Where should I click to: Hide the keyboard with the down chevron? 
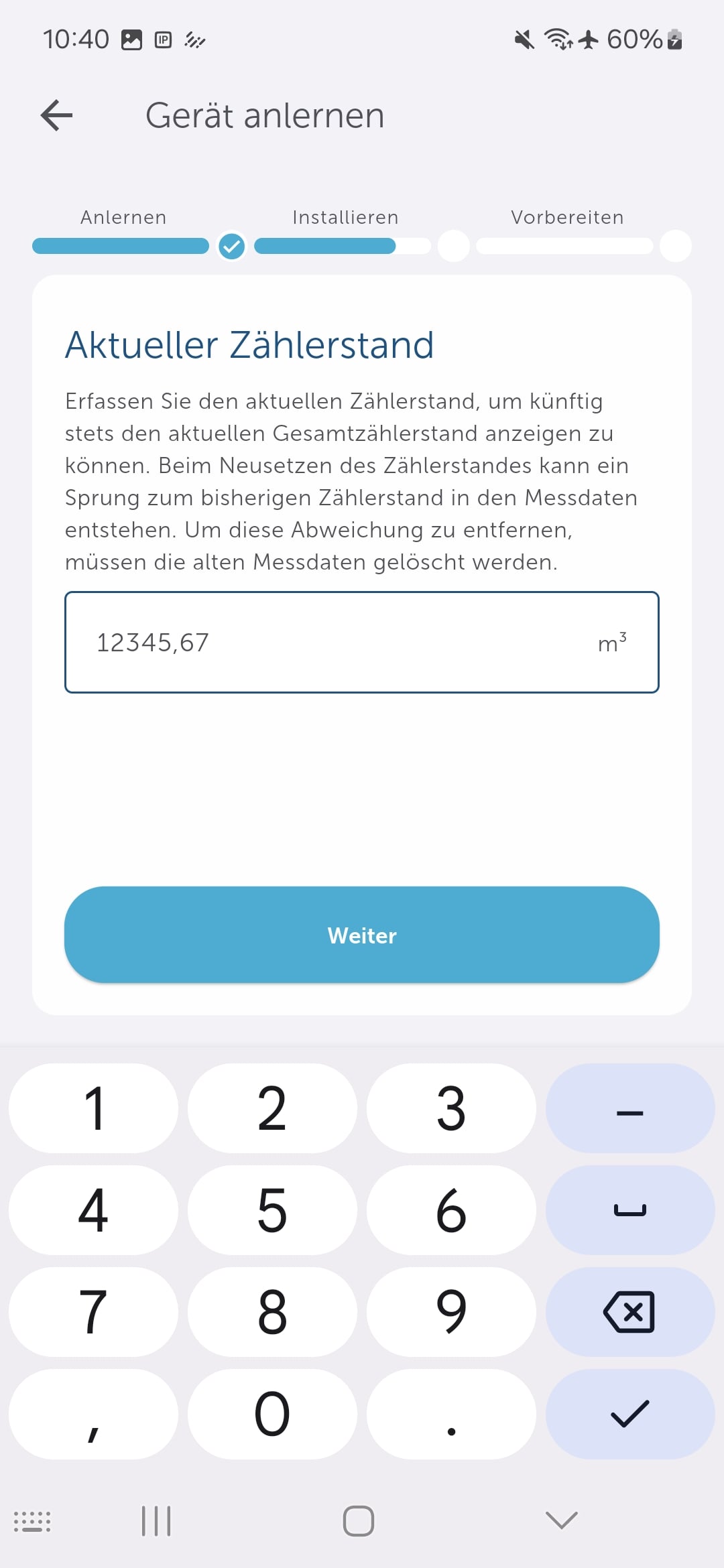tap(561, 1520)
